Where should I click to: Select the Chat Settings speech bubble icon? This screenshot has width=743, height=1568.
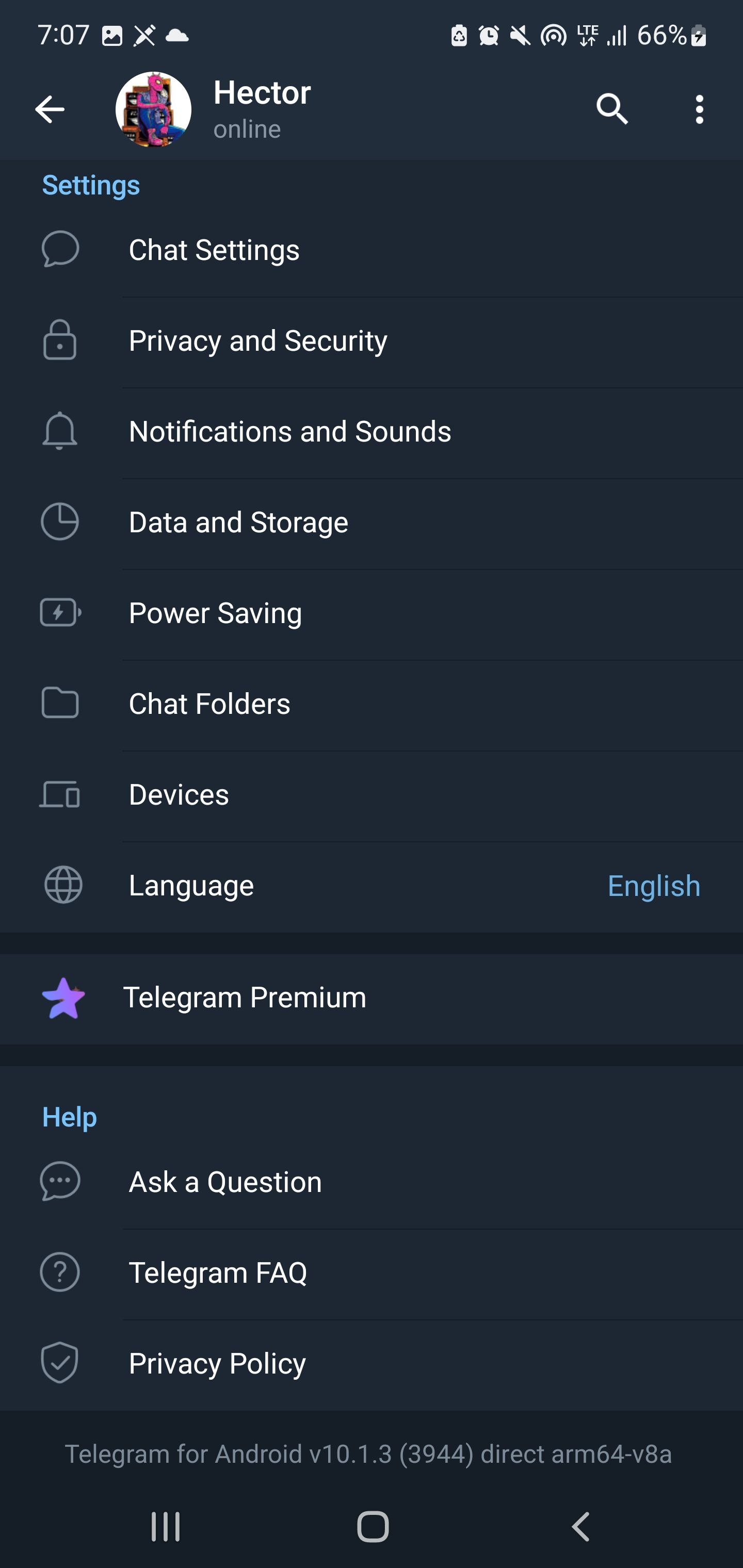(x=60, y=248)
